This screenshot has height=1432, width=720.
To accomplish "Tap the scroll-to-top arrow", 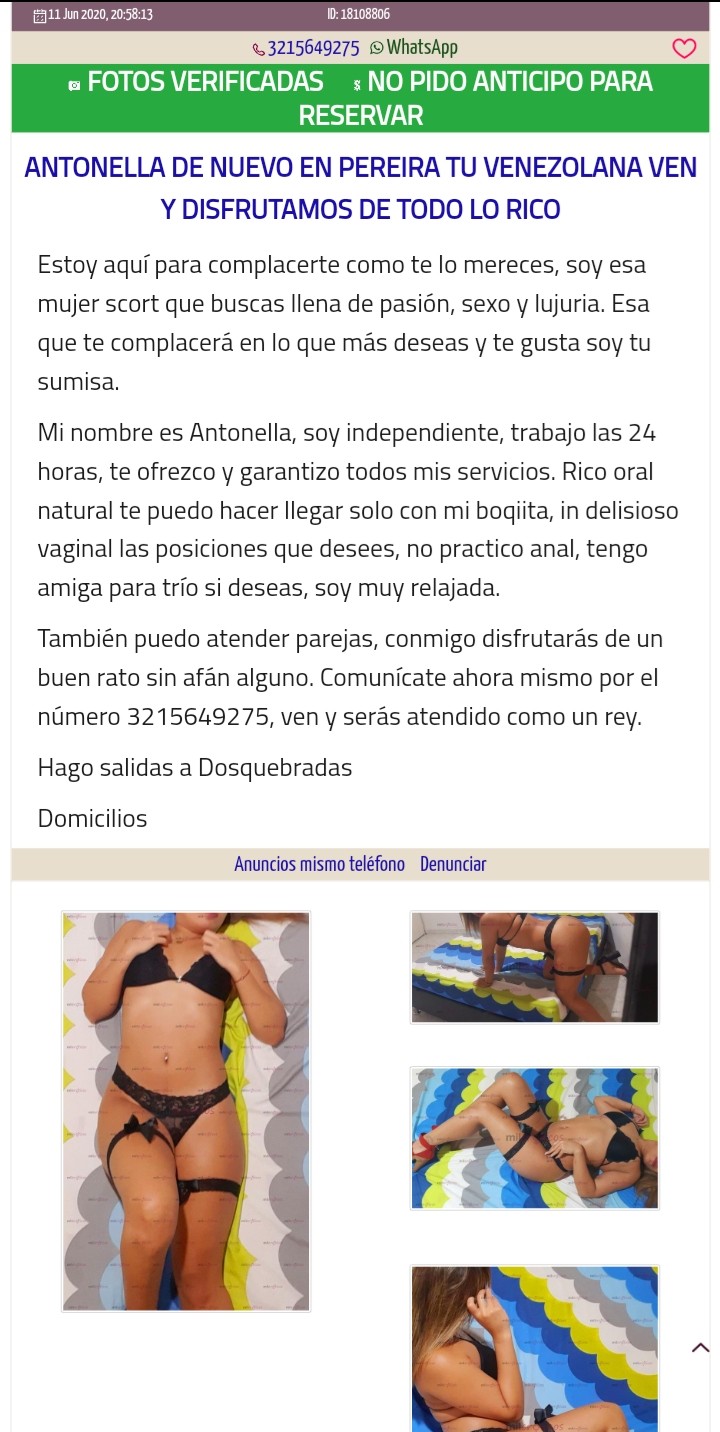I will click(700, 1348).
